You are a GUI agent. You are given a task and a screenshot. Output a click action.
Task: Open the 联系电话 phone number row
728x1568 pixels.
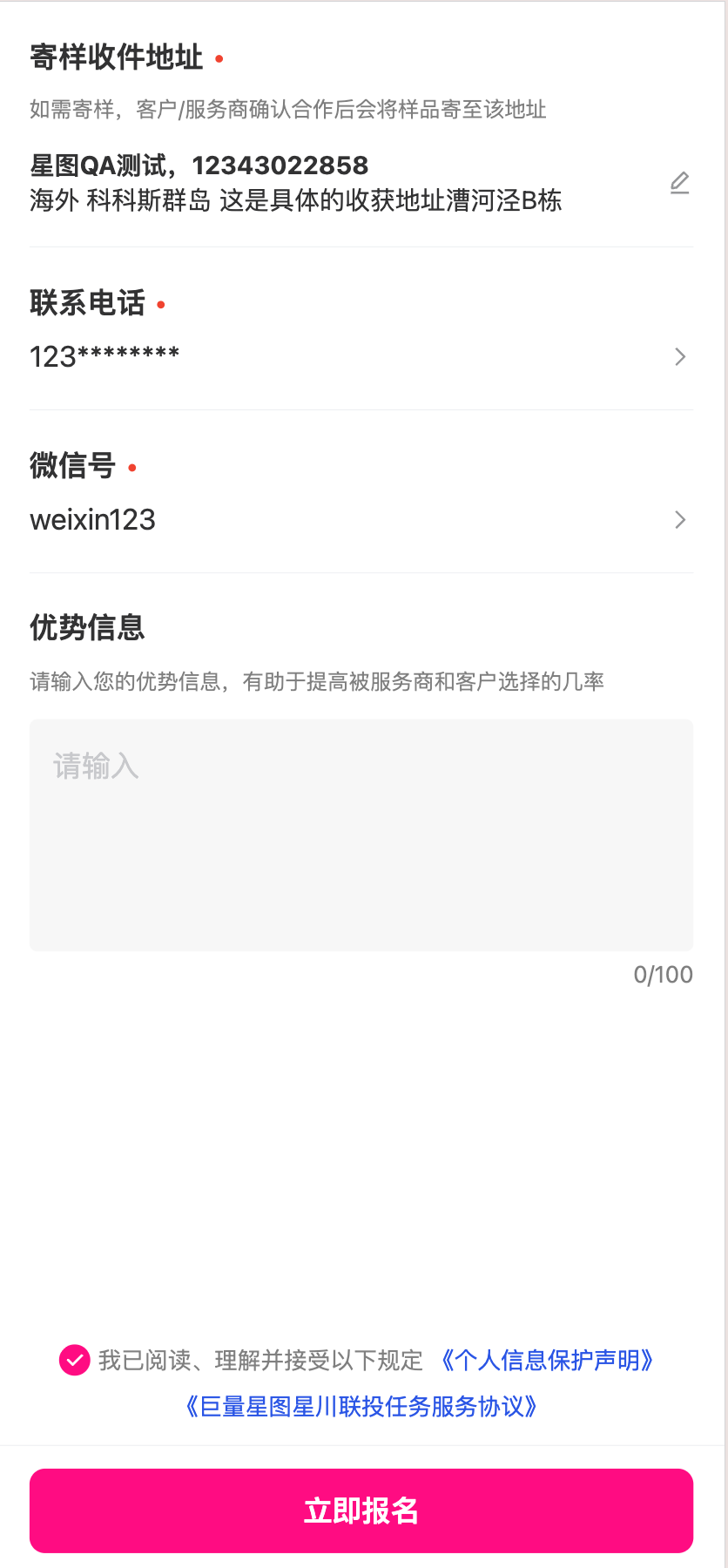coord(361,356)
